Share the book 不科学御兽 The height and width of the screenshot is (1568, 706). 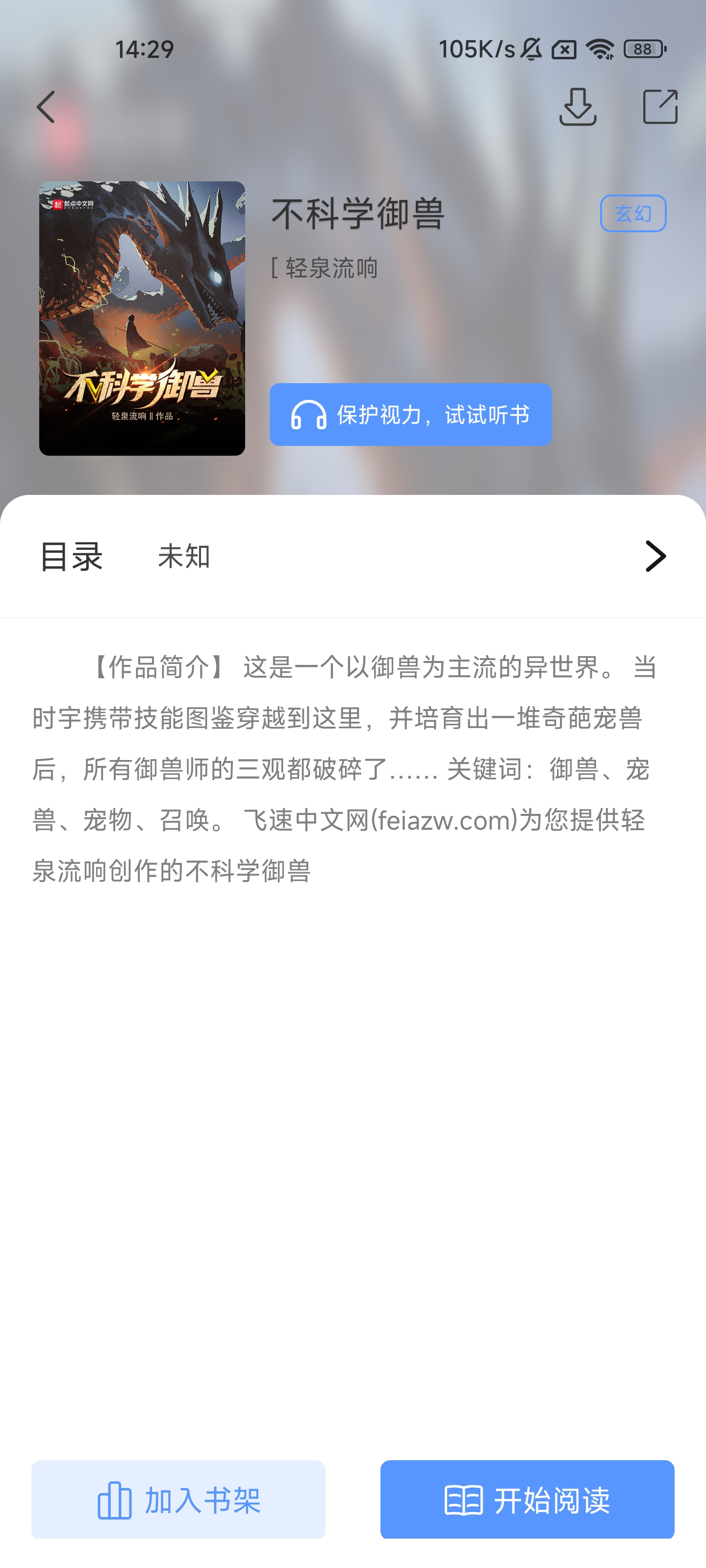pos(660,107)
